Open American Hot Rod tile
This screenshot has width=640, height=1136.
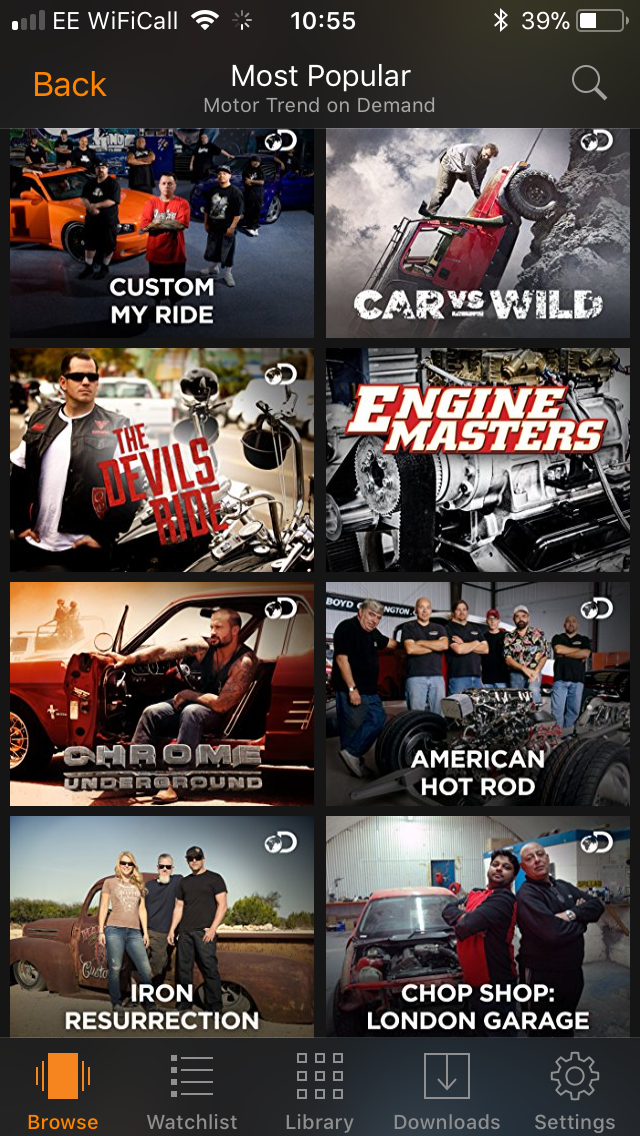tap(478, 694)
